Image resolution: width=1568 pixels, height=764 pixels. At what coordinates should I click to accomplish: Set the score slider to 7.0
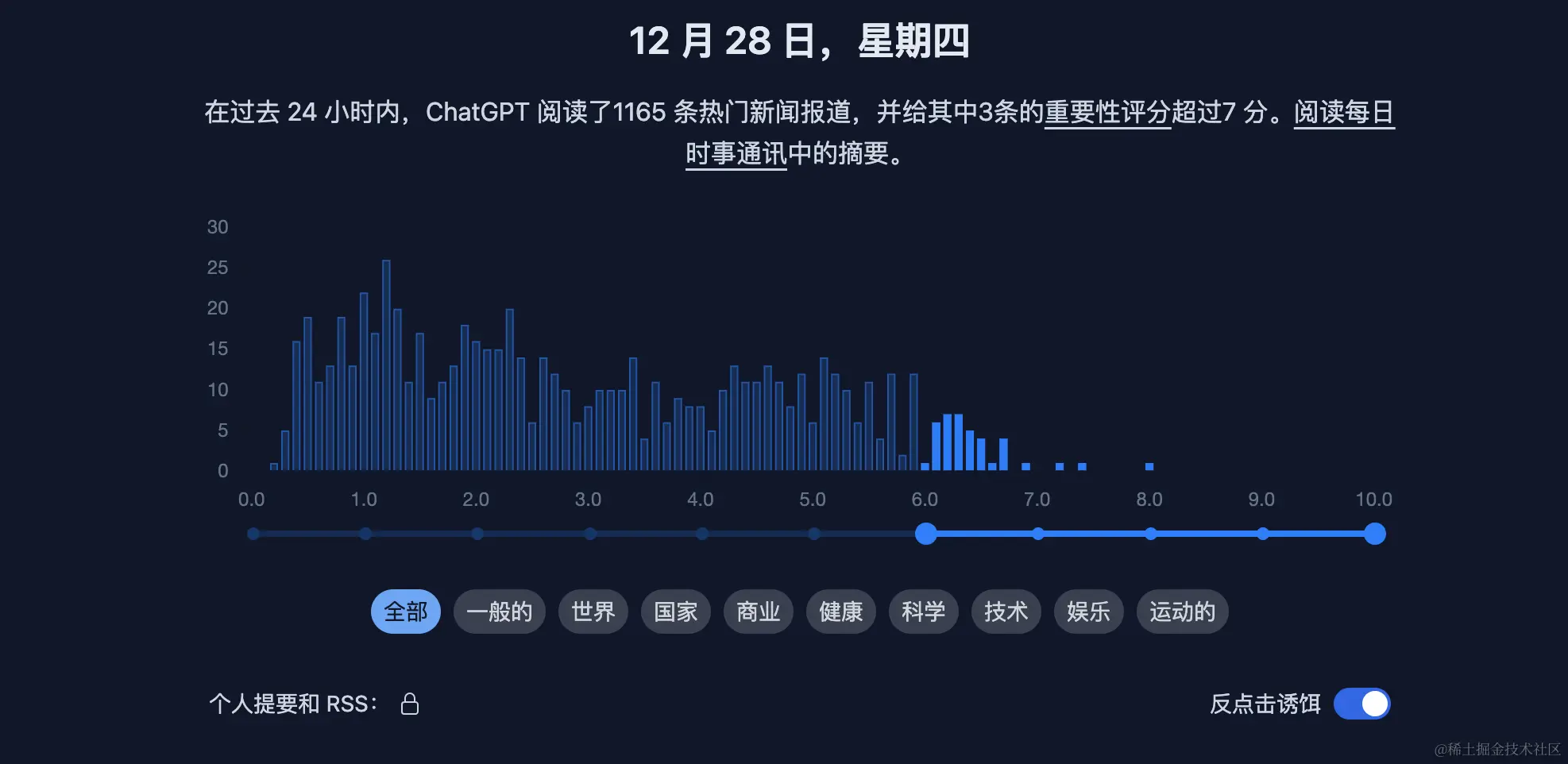pos(1038,534)
